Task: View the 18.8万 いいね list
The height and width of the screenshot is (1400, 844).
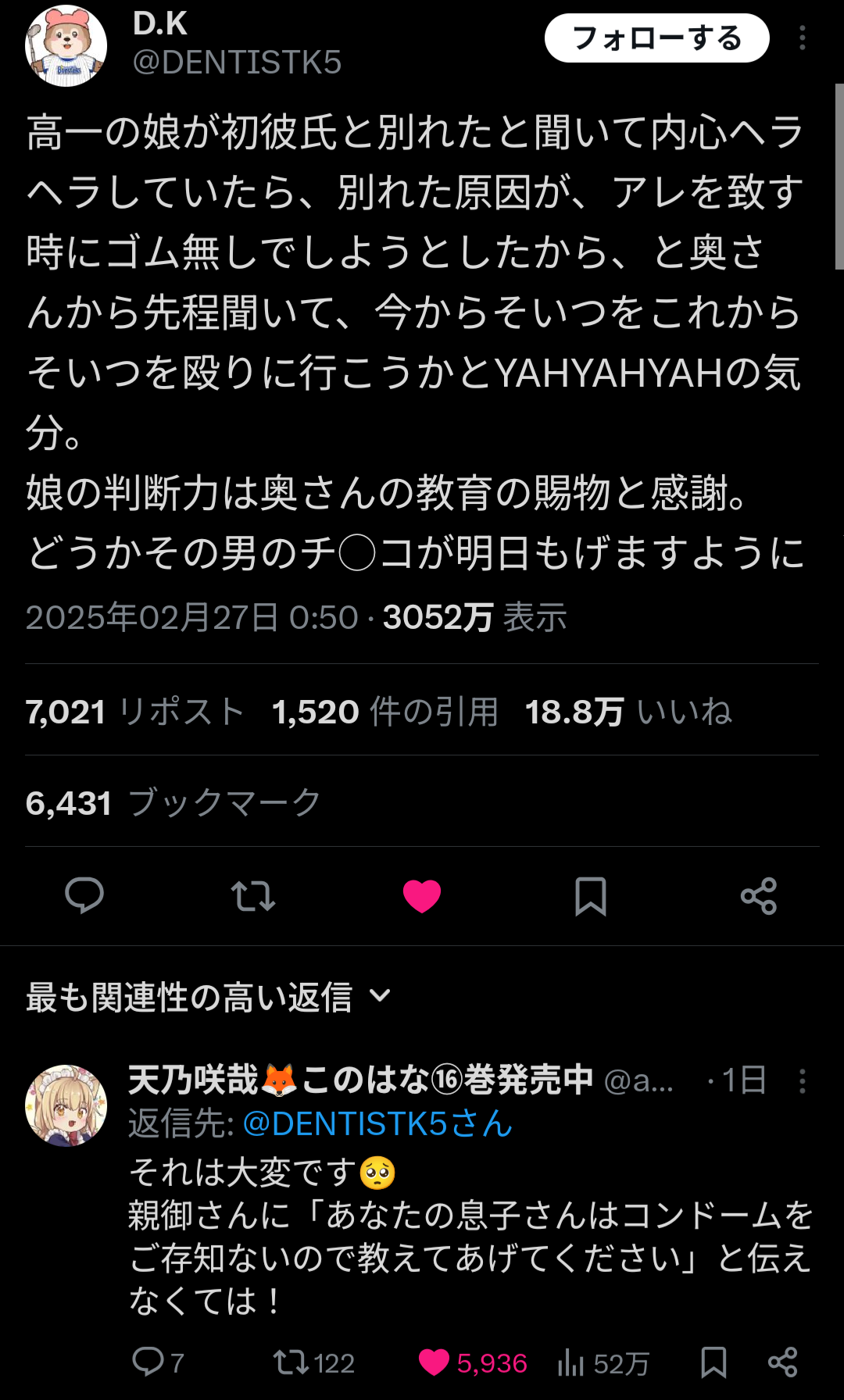Action: [628, 712]
